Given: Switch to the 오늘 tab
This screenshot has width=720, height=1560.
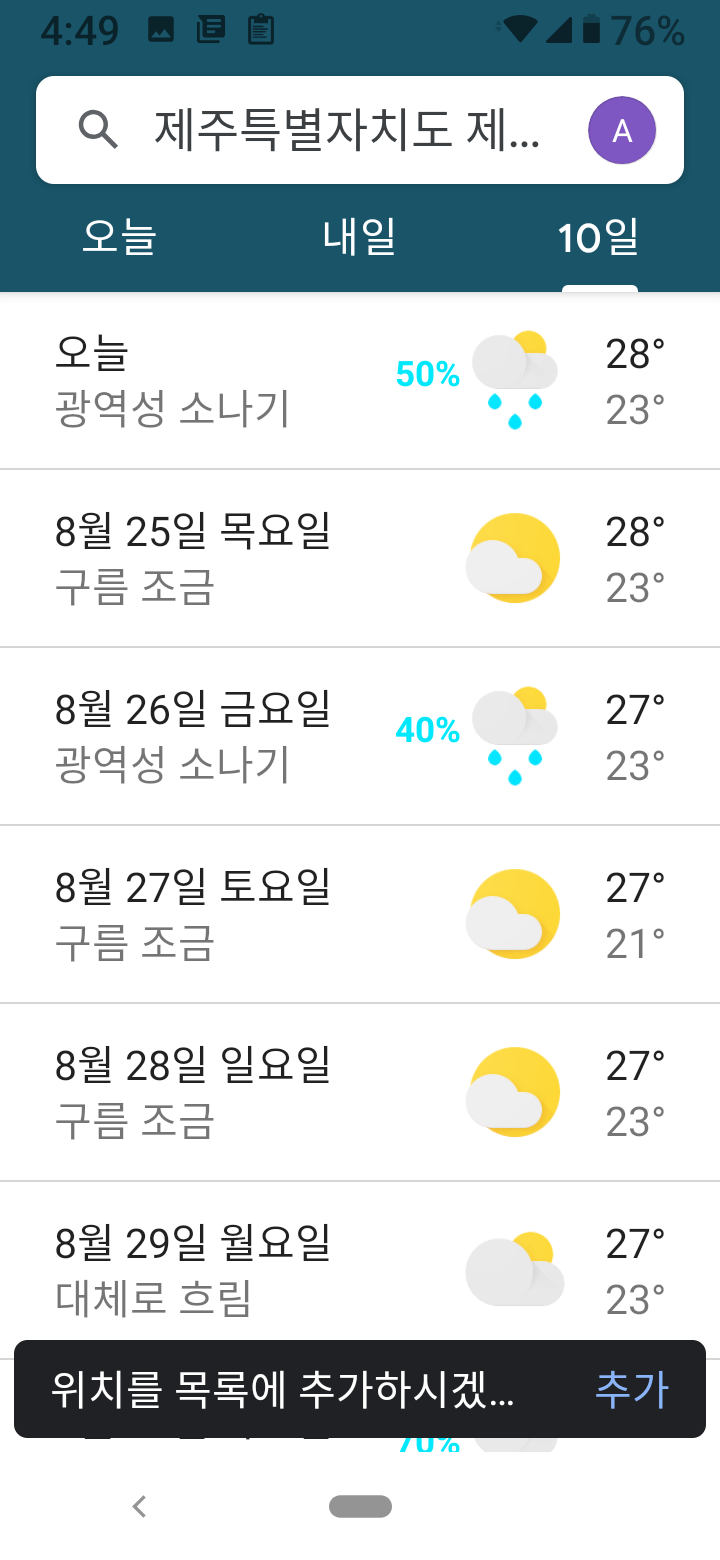Looking at the screenshot, I should click(x=120, y=238).
